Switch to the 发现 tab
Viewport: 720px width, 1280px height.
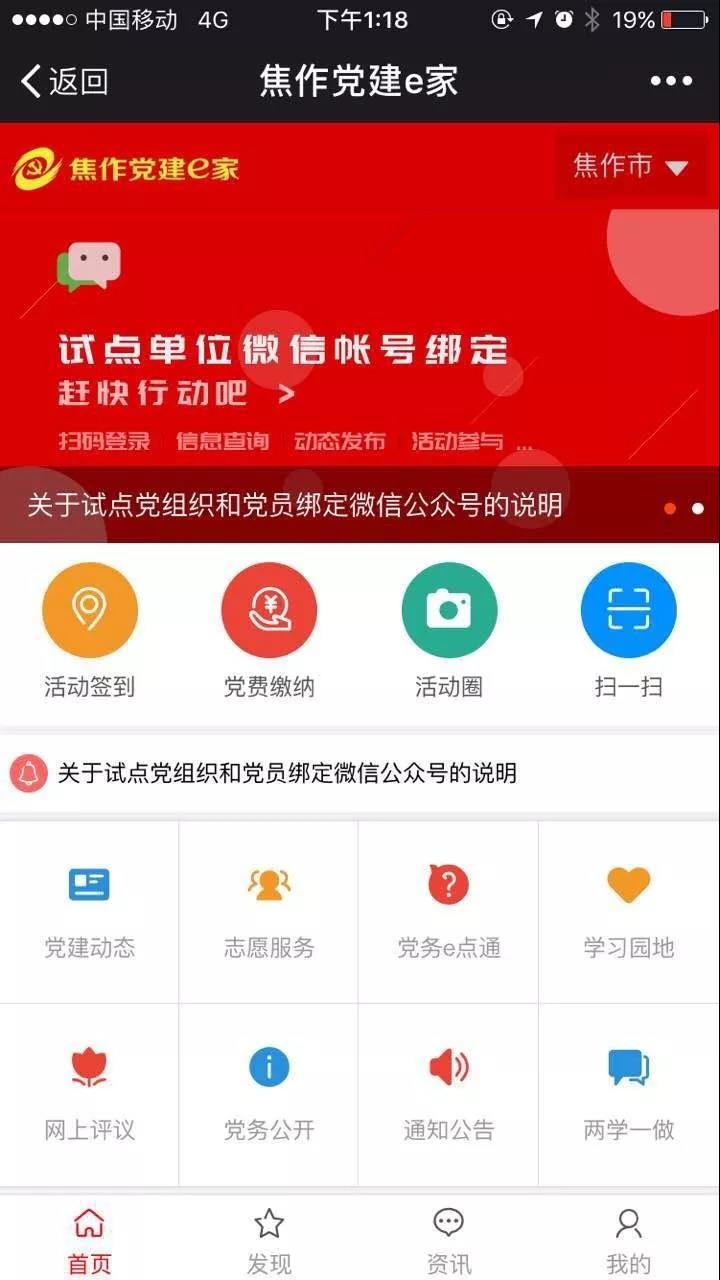[269, 1240]
